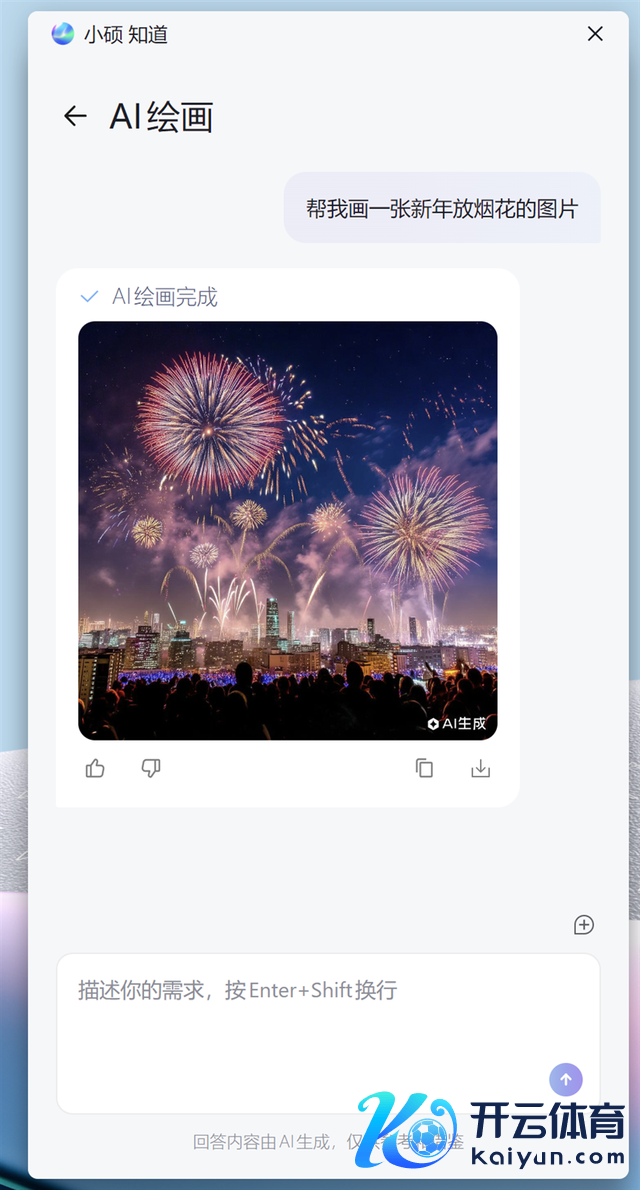Dislike the generated fireworks image
640x1190 pixels.
(151, 768)
